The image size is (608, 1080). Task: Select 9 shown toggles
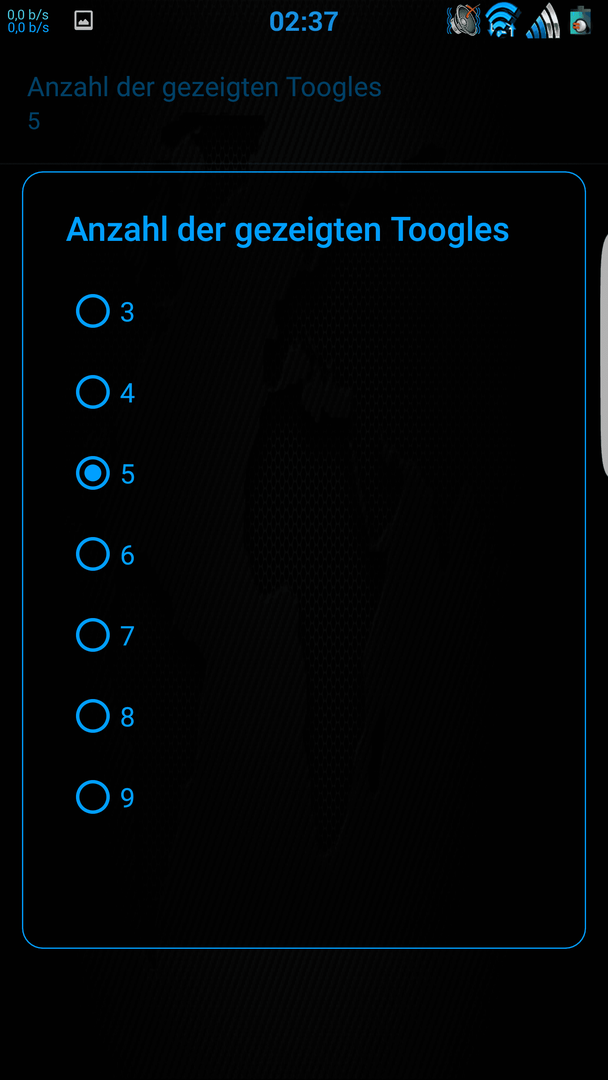click(x=93, y=797)
